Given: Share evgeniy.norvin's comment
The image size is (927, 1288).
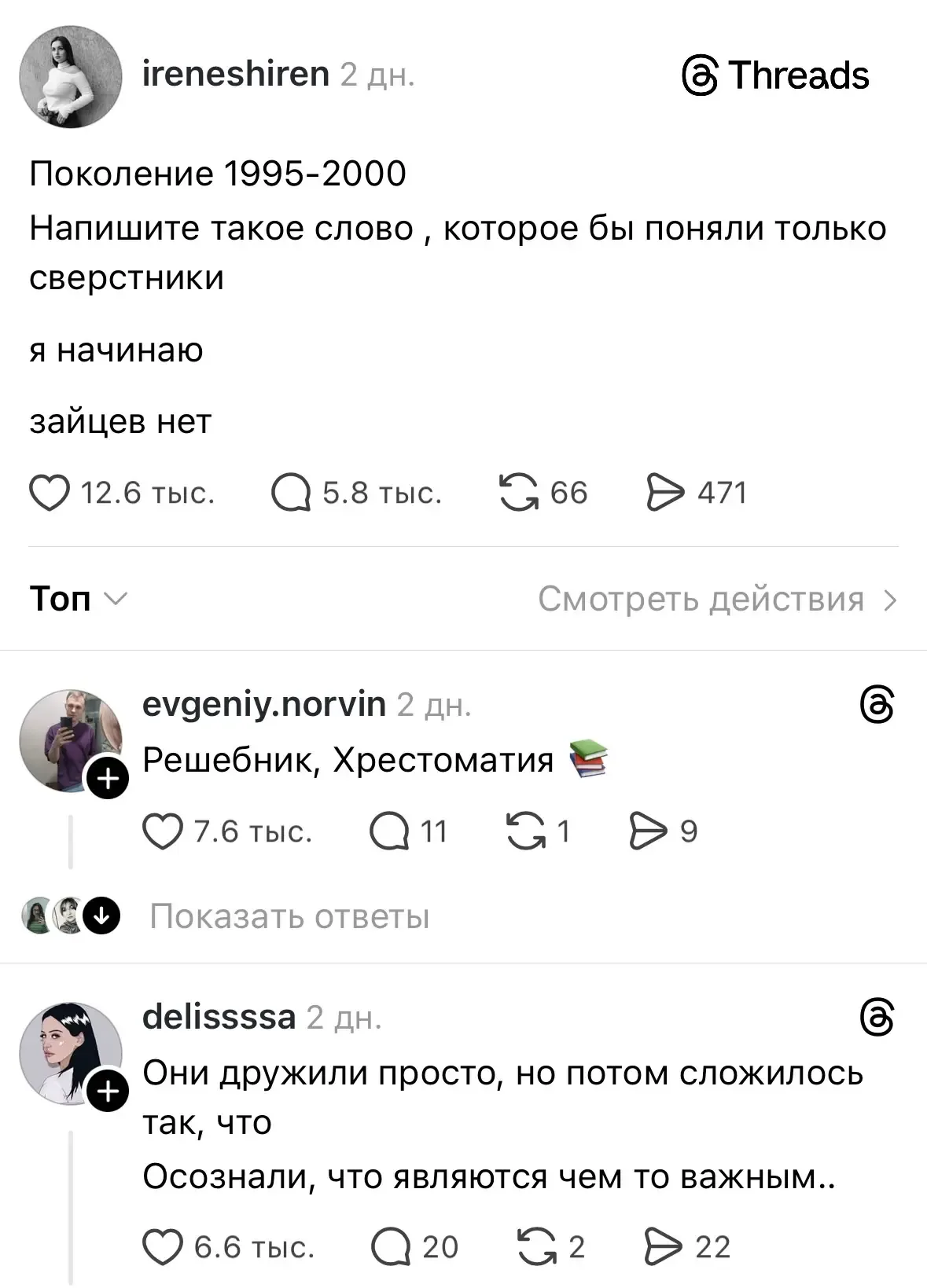Looking at the screenshot, I should click(x=649, y=832).
